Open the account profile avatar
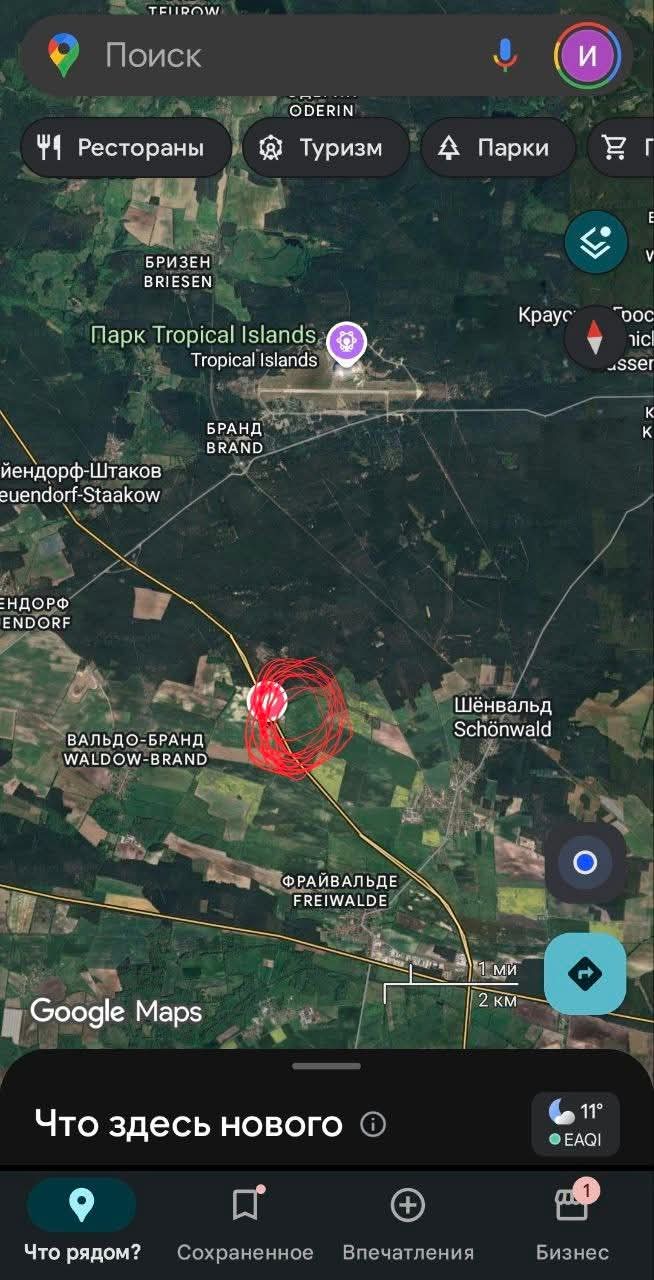654x1280 pixels. pyautogui.click(x=587, y=55)
